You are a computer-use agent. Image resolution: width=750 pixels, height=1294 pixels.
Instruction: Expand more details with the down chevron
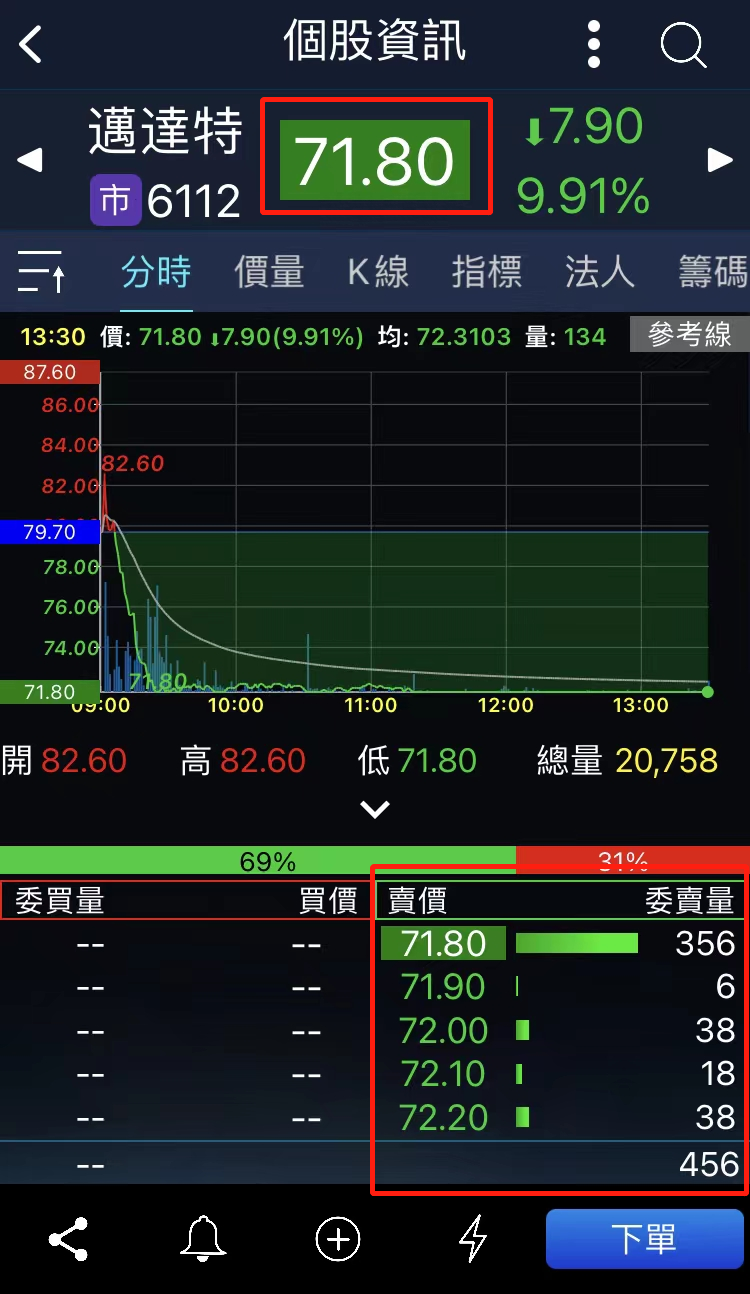coord(375,809)
